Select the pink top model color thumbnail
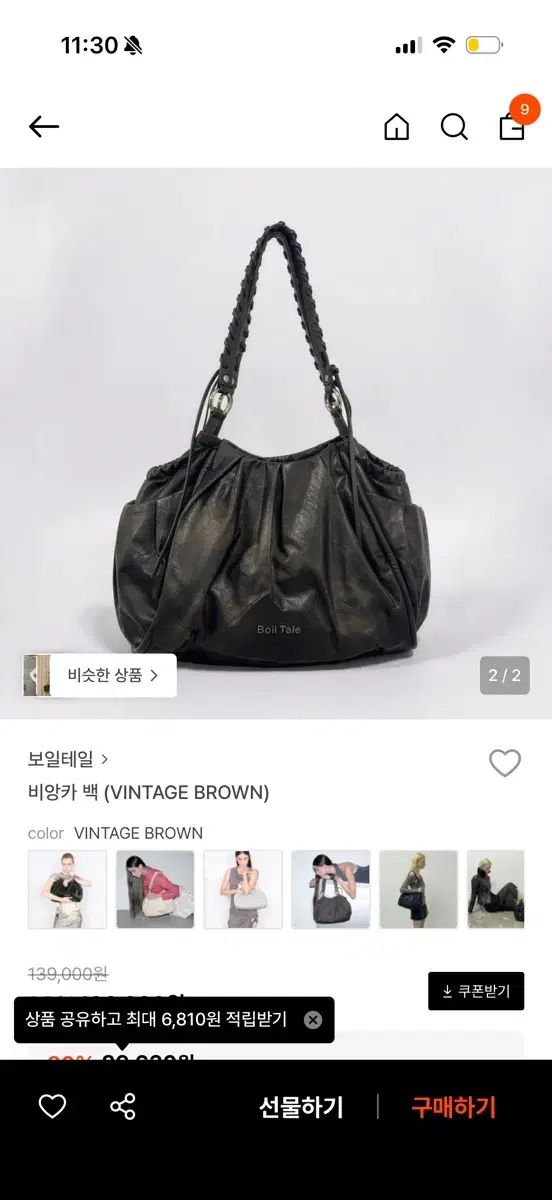552x1200 pixels. click(155, 889)
